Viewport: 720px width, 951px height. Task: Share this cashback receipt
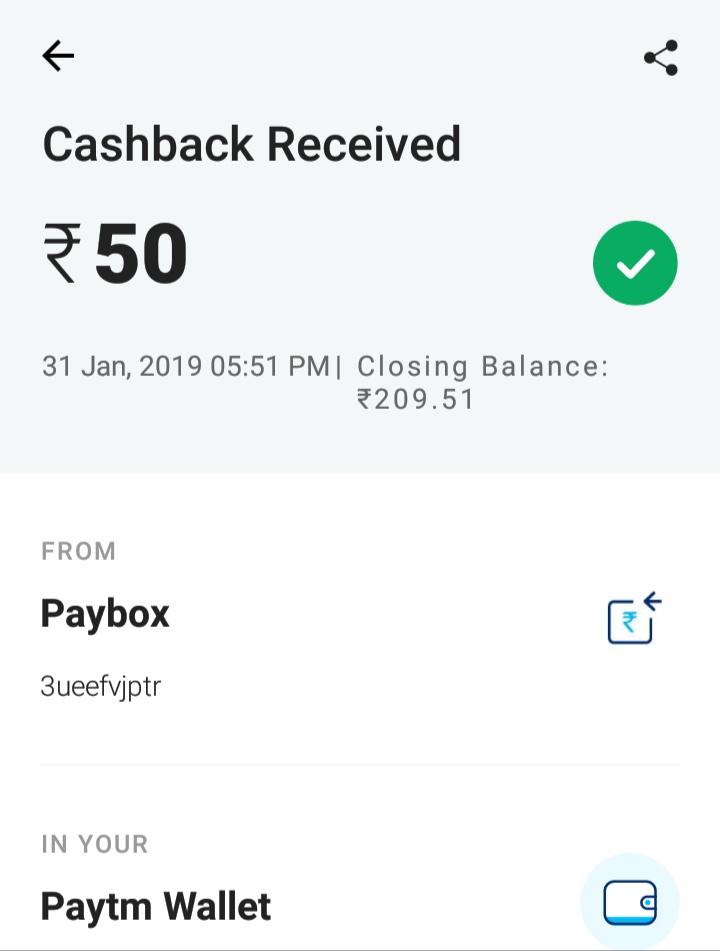661,58
